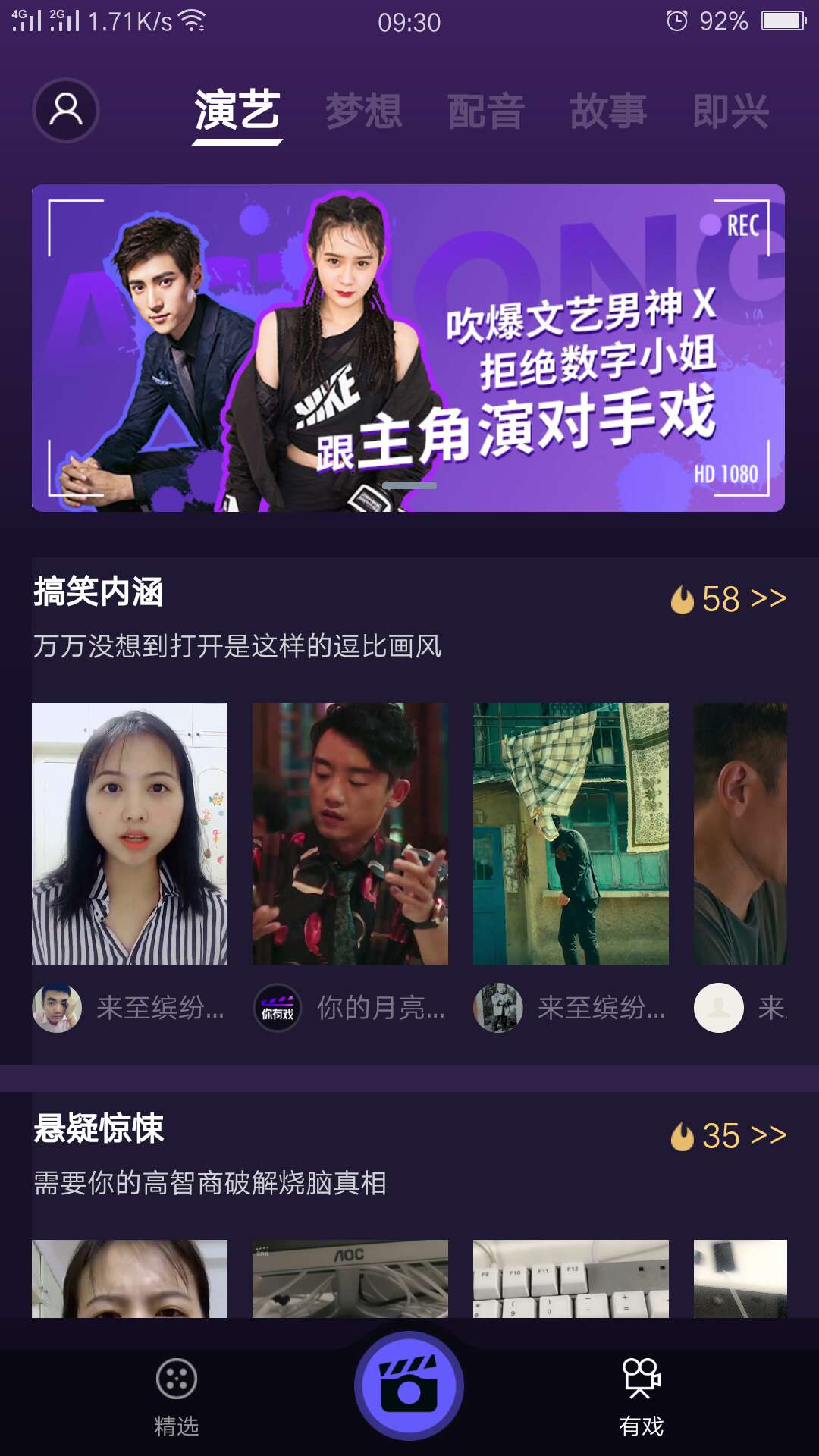Open the user profile icon
Screen dimensions: 819x1456
[66, 111]
